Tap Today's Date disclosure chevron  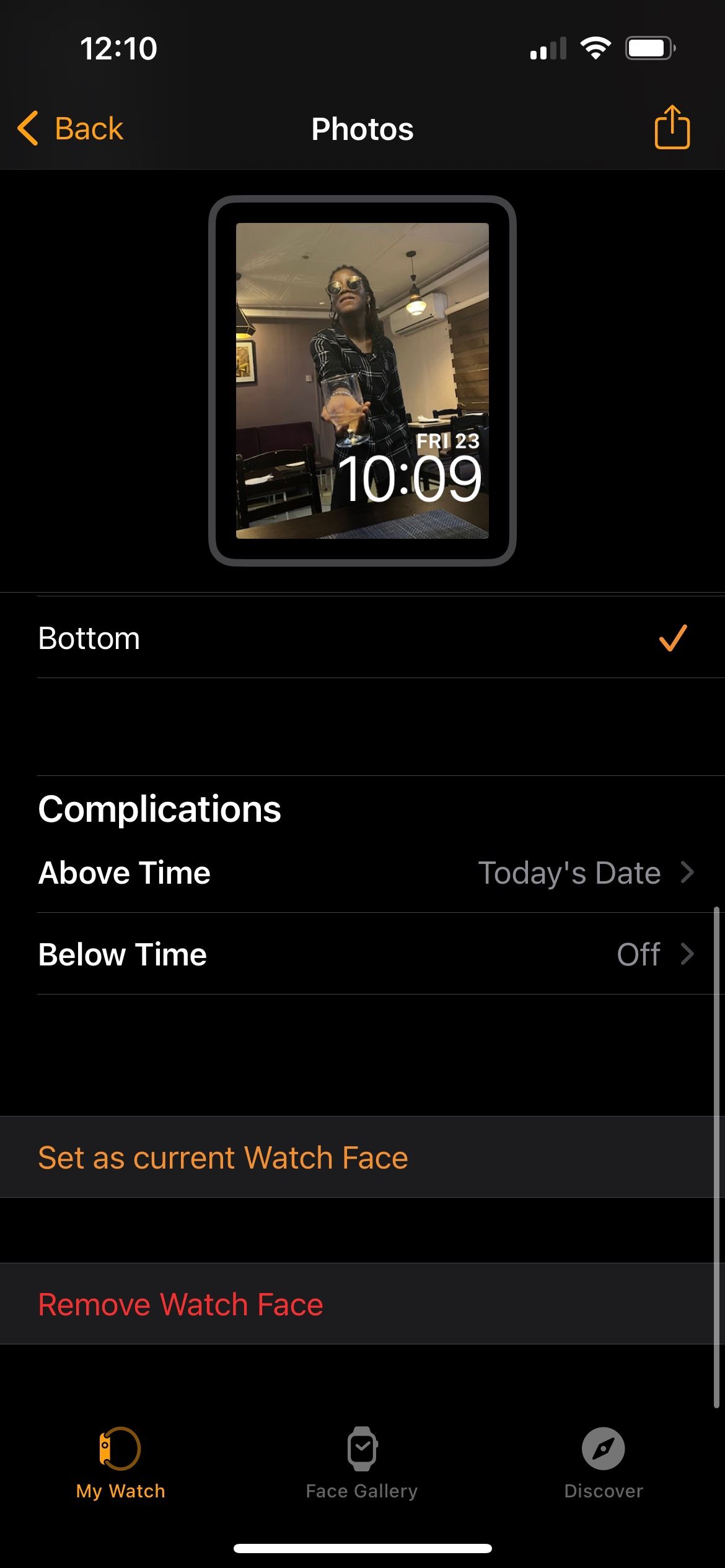tap(688, 873)
